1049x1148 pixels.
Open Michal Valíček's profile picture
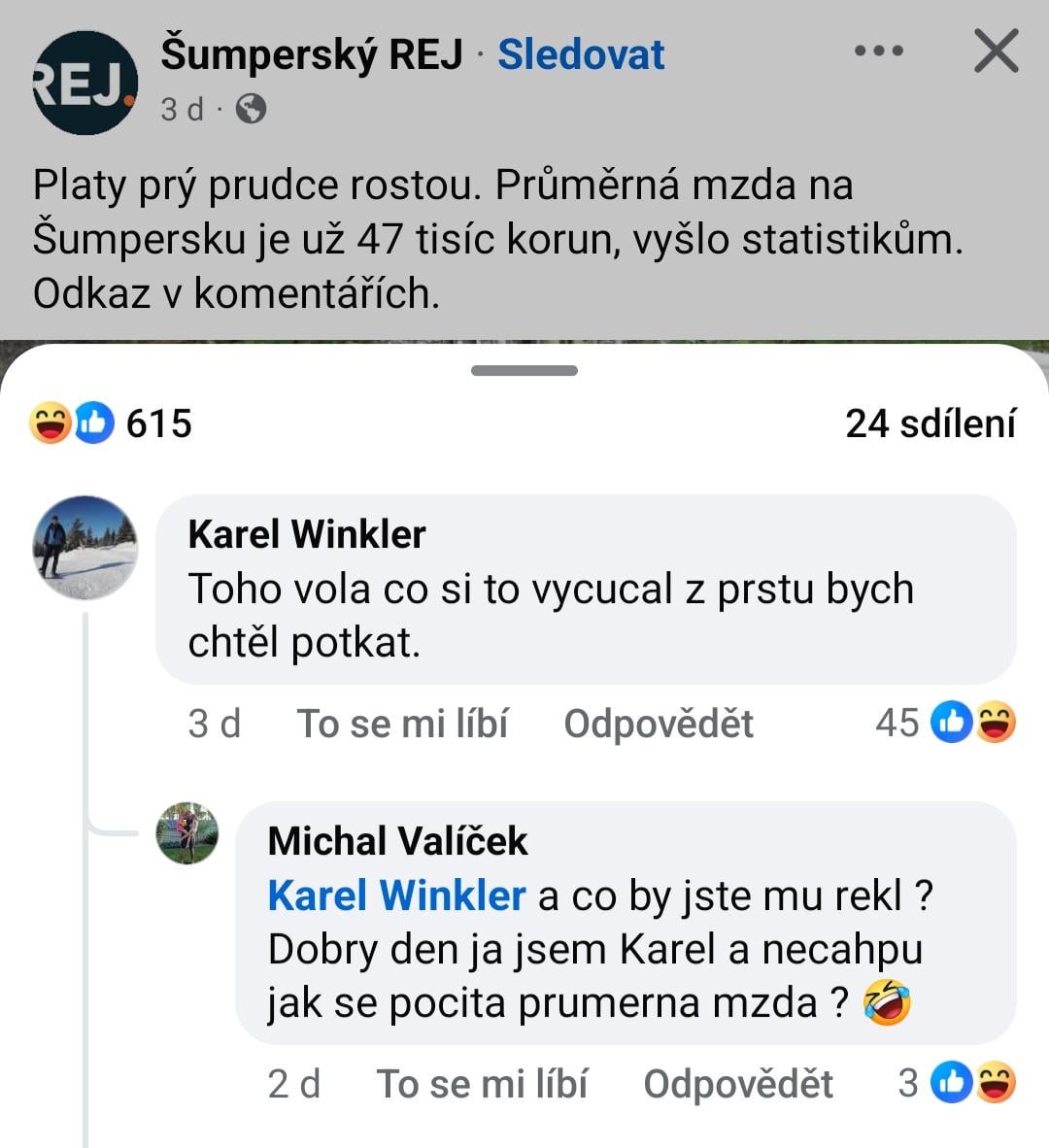click(x=187, y=833)
